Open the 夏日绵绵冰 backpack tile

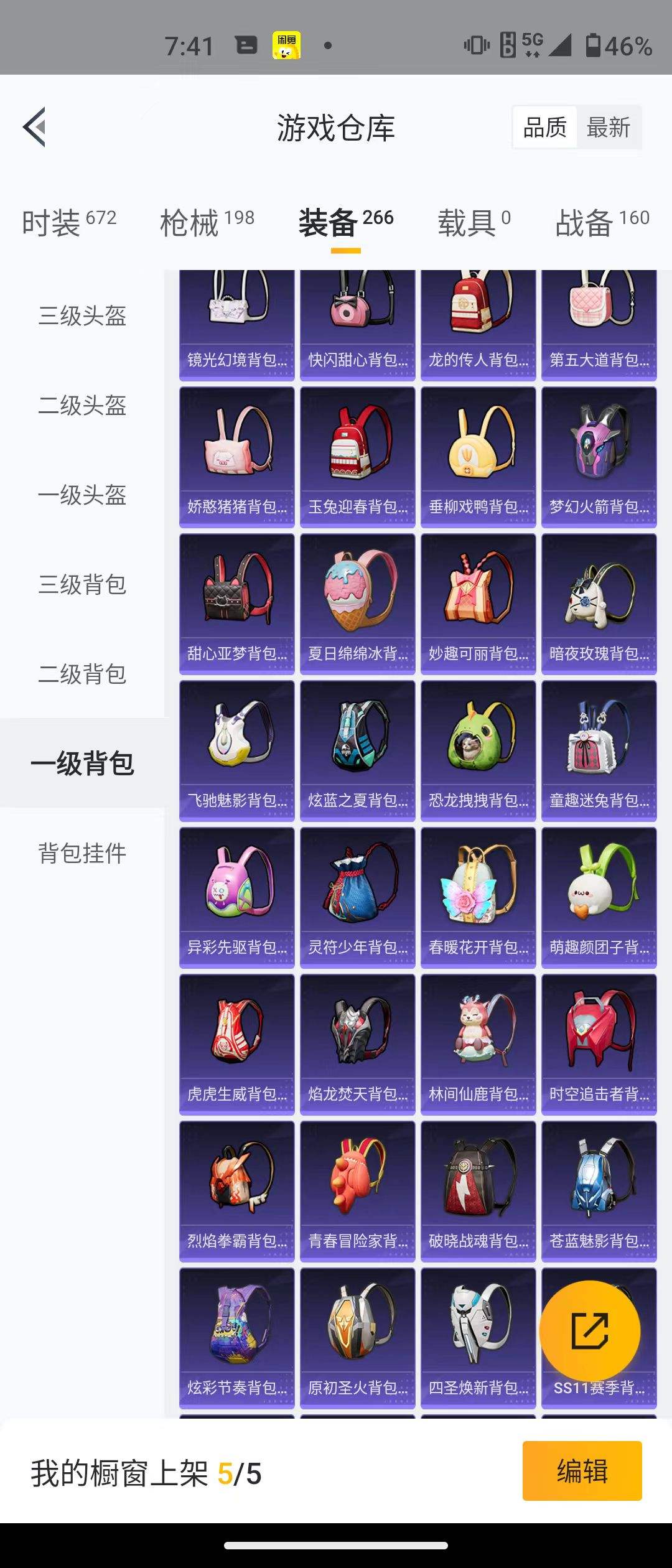pyautogui.click(x=358, y=604)
